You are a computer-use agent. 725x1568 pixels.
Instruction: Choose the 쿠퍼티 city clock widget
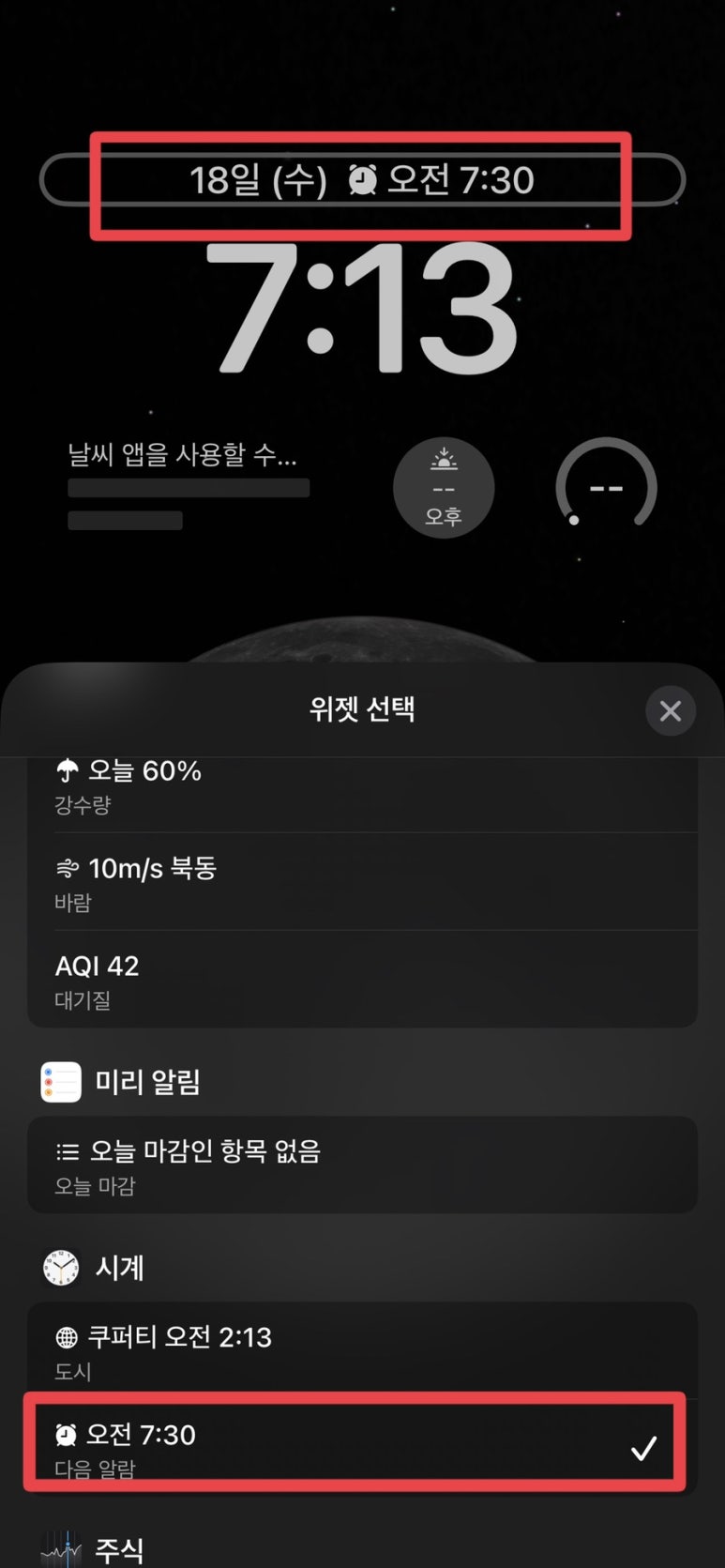[x=362, y=1350]
